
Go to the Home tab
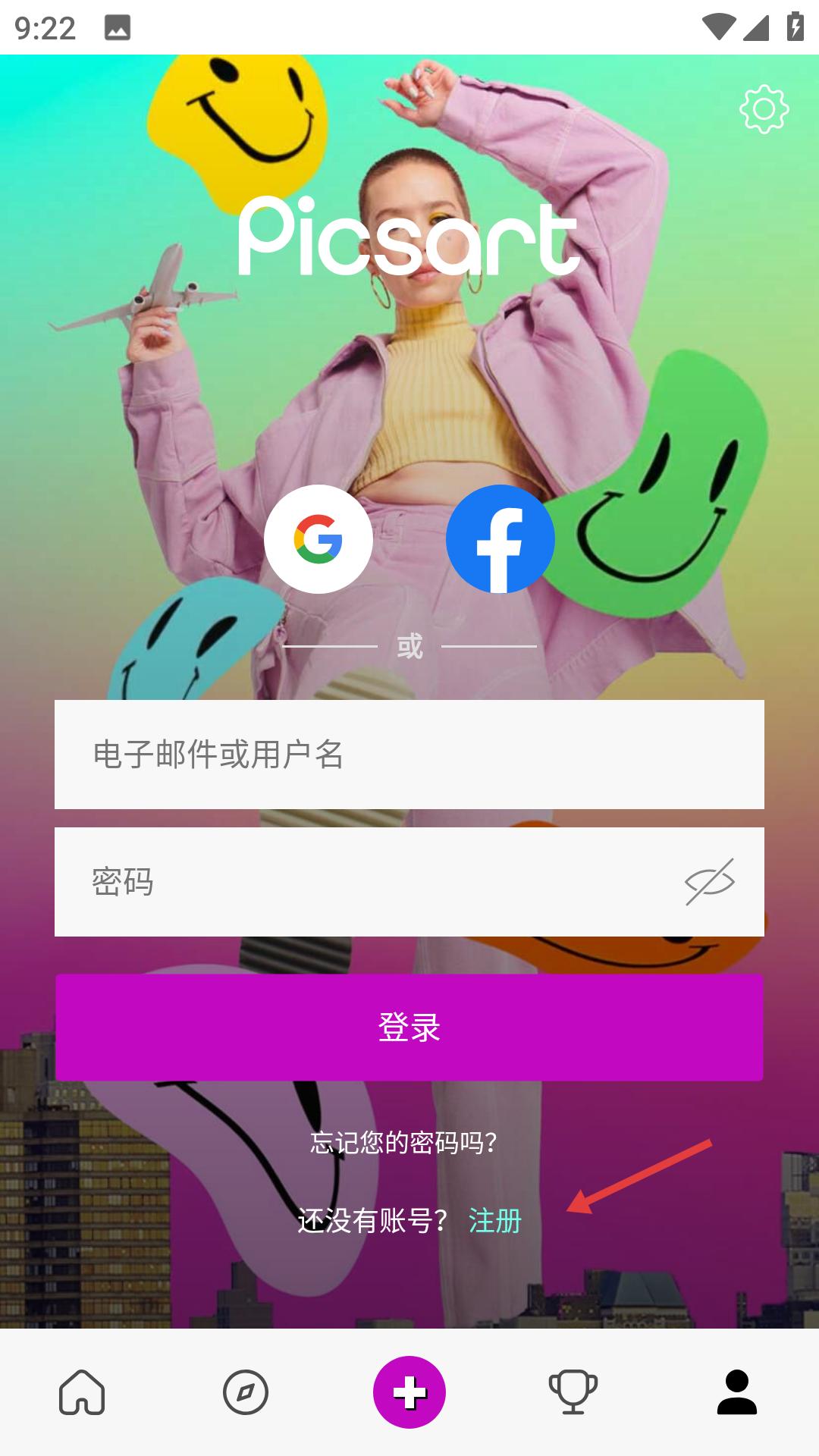pos(82,1392)
